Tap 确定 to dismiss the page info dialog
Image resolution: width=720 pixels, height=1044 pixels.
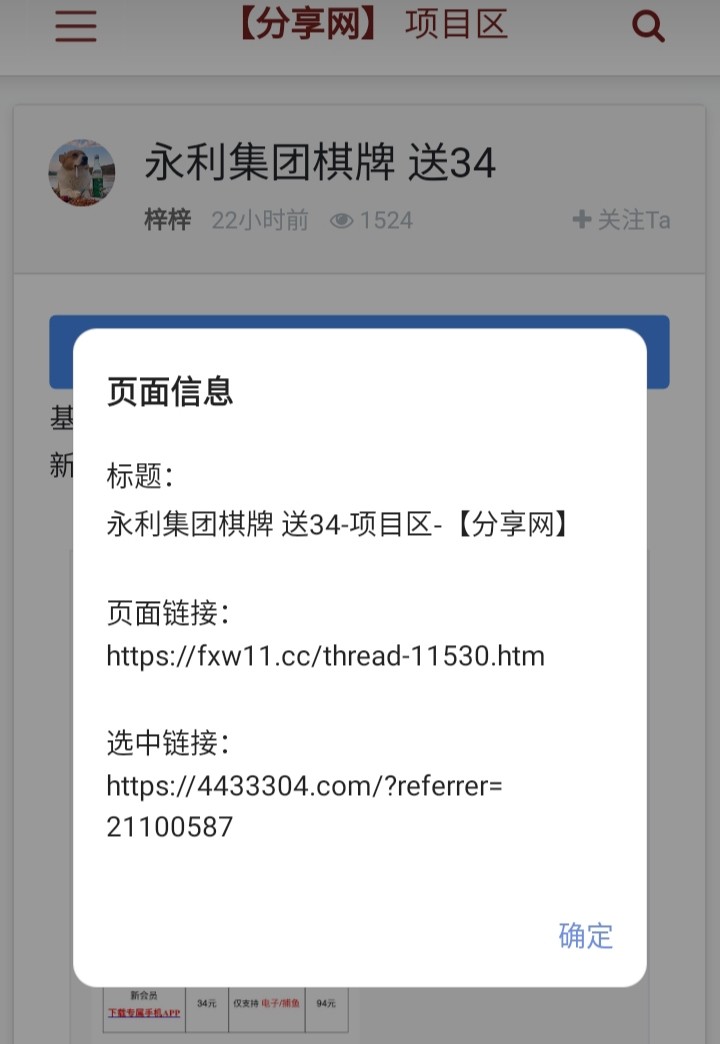coord(585,935)
